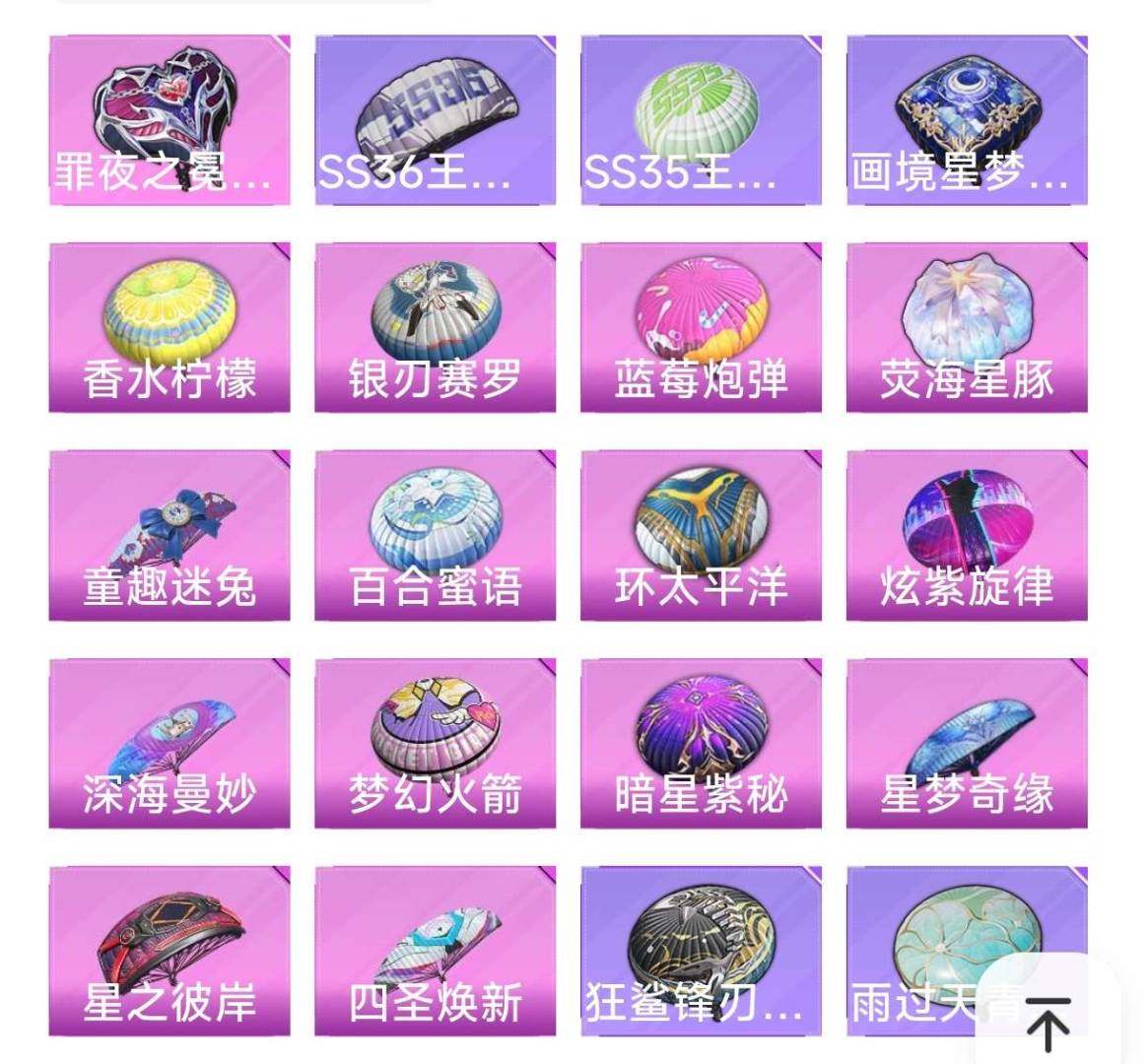Viewport: 1146px width, 1064px height.
Task: View the 蓝莓炮弹 parachute skin
Action: [x=701, y=327]
